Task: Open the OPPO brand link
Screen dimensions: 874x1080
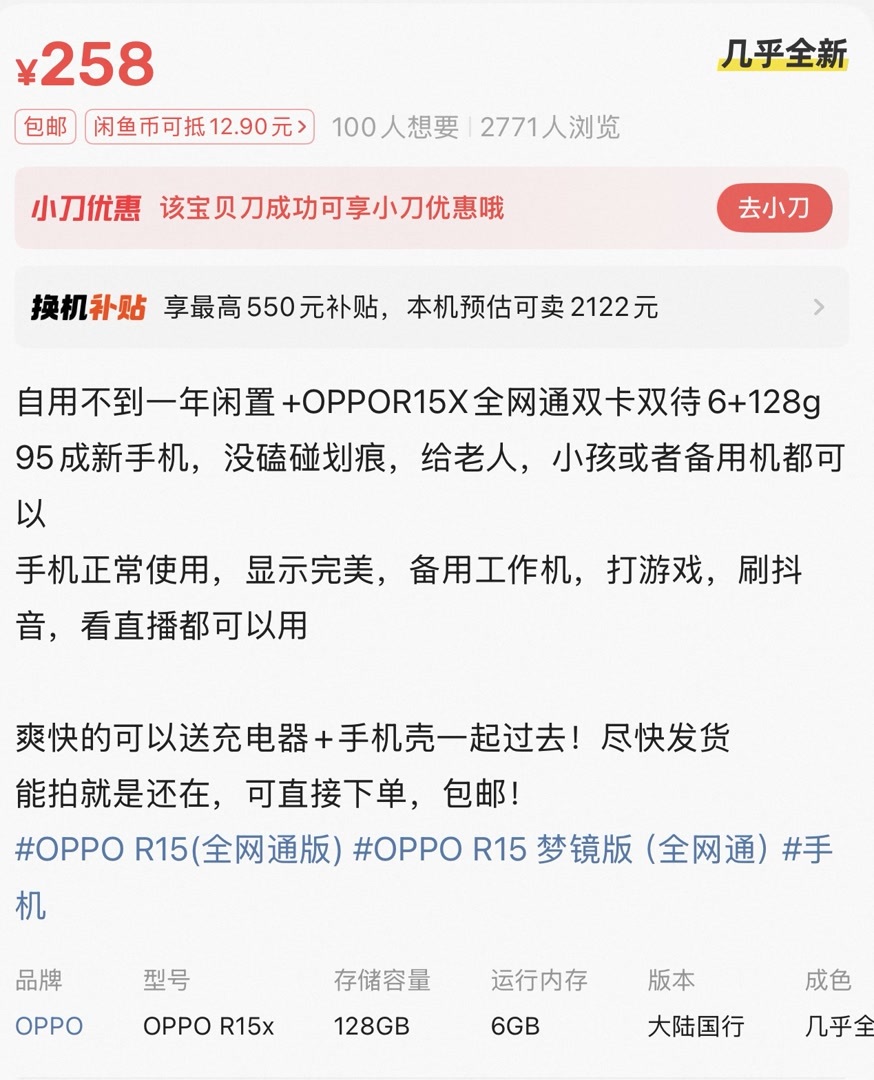Action: [49, 1026]
